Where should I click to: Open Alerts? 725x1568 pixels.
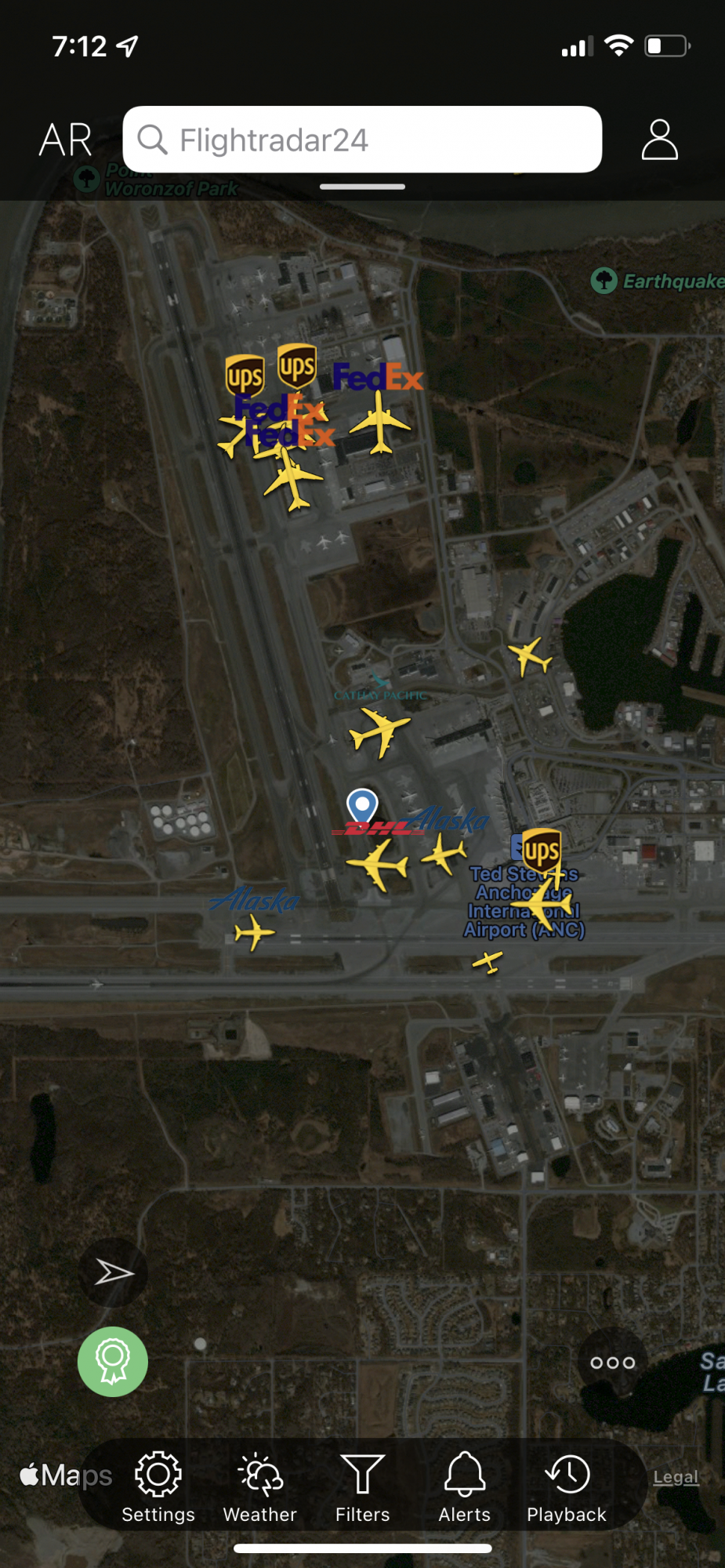(x=464, y=1487)
